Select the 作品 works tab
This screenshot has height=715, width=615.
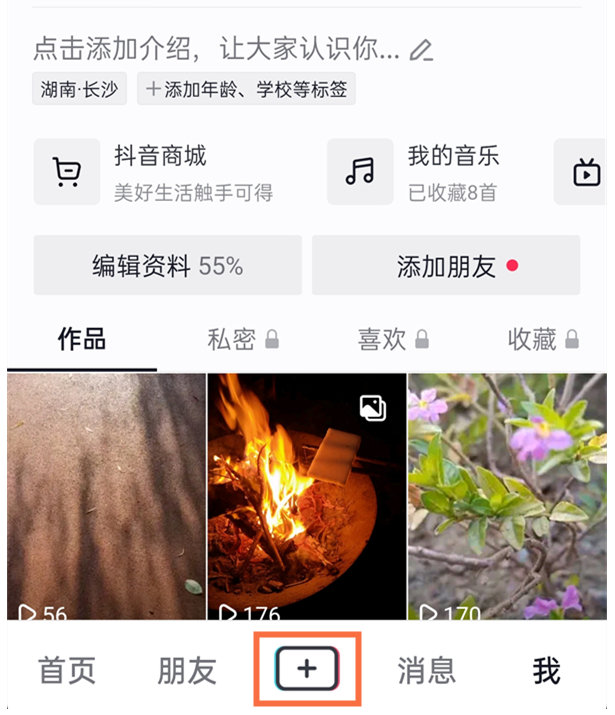pos(82,339)
